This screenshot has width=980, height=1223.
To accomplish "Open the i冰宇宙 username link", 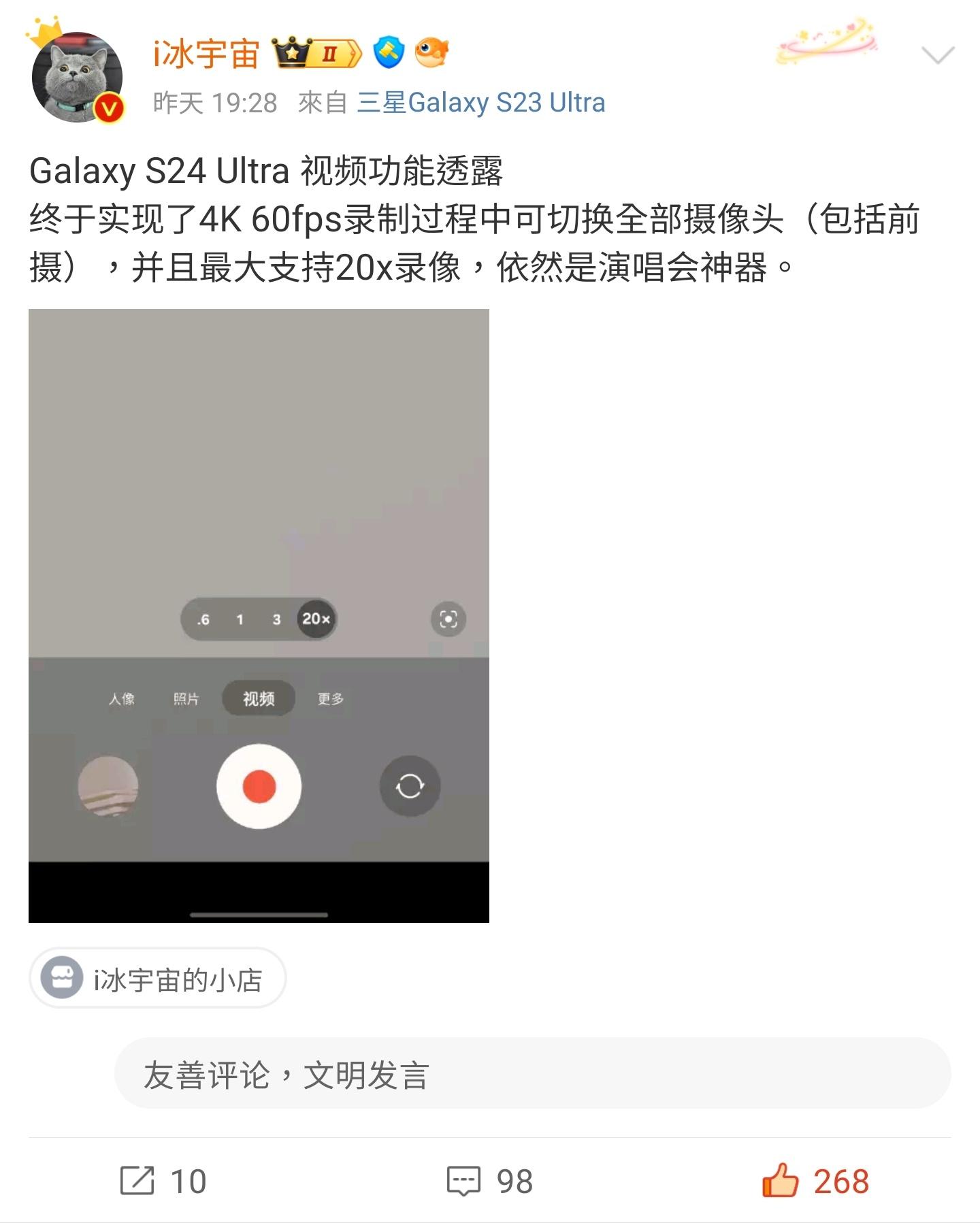I will [206, 53].
